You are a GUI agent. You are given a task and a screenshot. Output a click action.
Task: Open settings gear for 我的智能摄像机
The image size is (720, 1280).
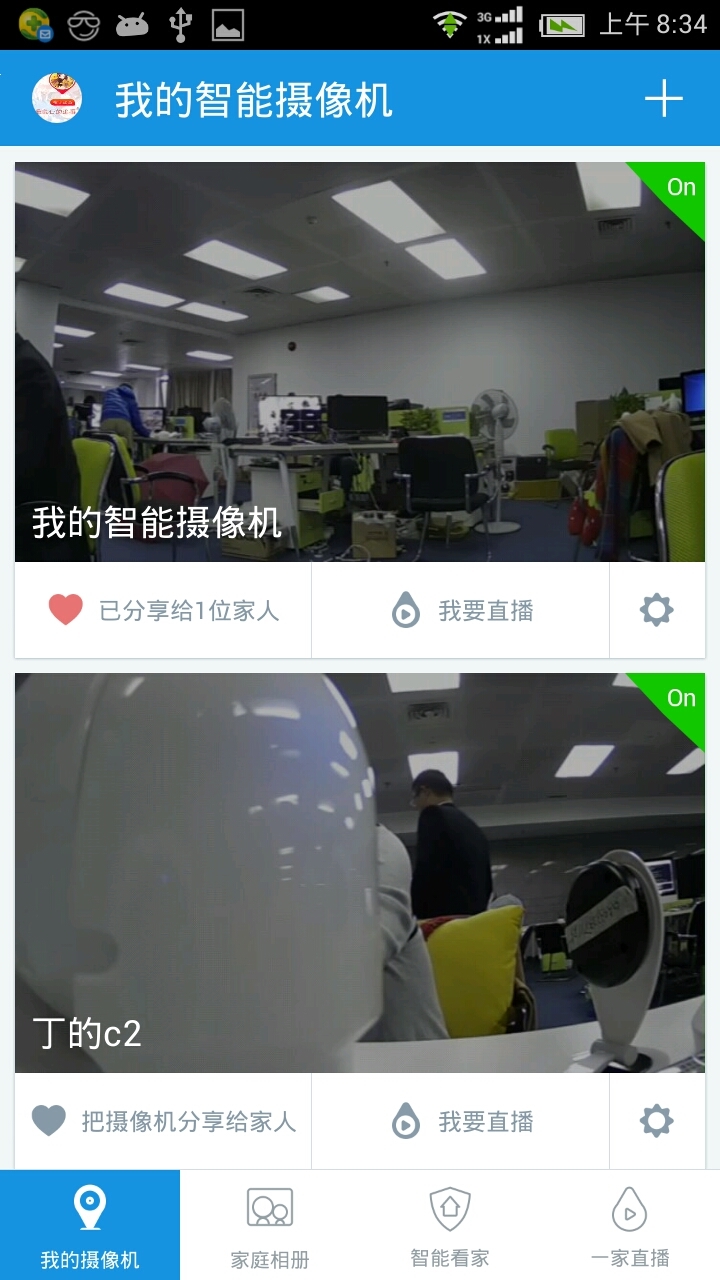[x=657, y=610]
